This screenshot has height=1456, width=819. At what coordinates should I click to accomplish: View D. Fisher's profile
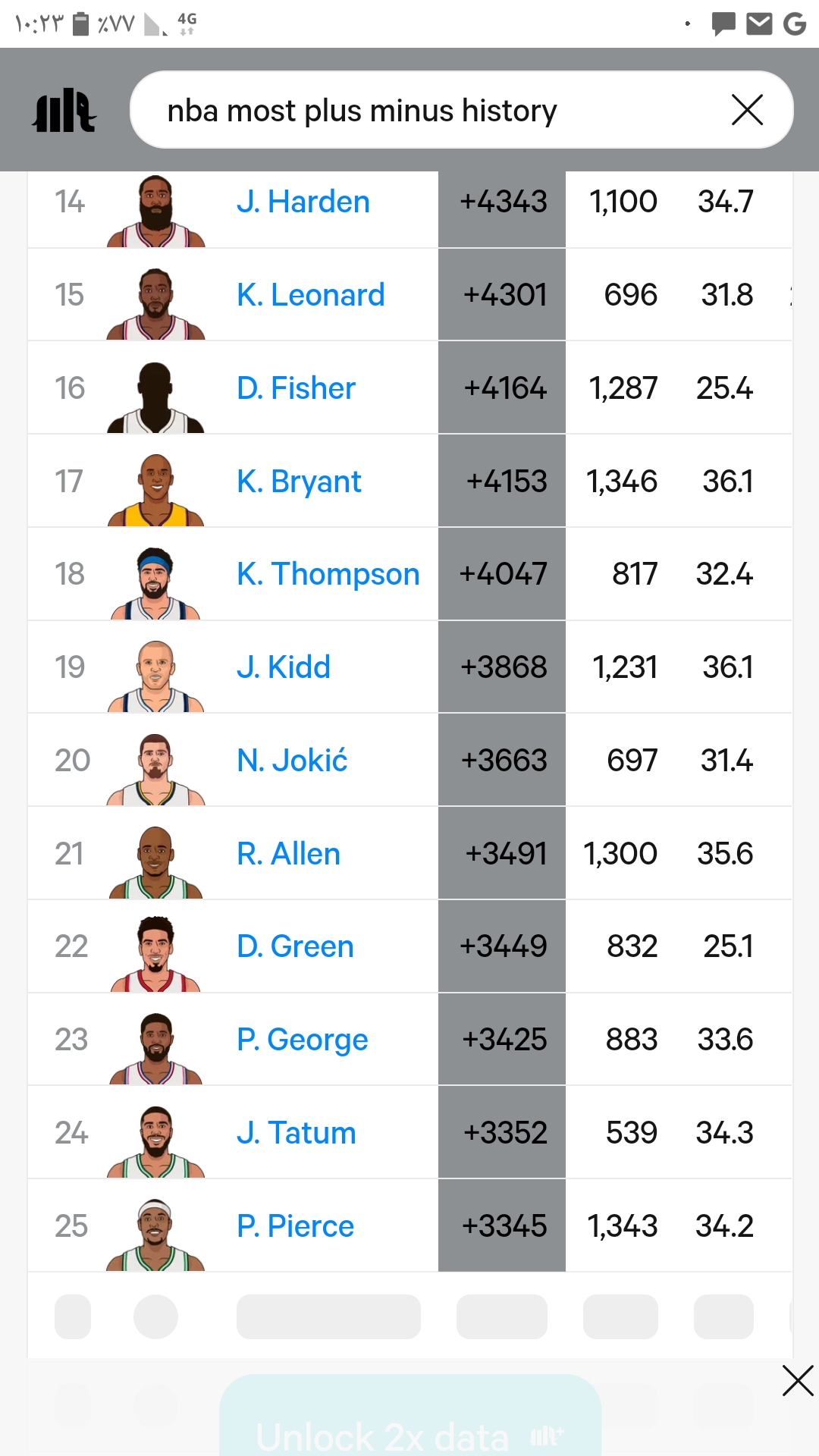point(296,388)
